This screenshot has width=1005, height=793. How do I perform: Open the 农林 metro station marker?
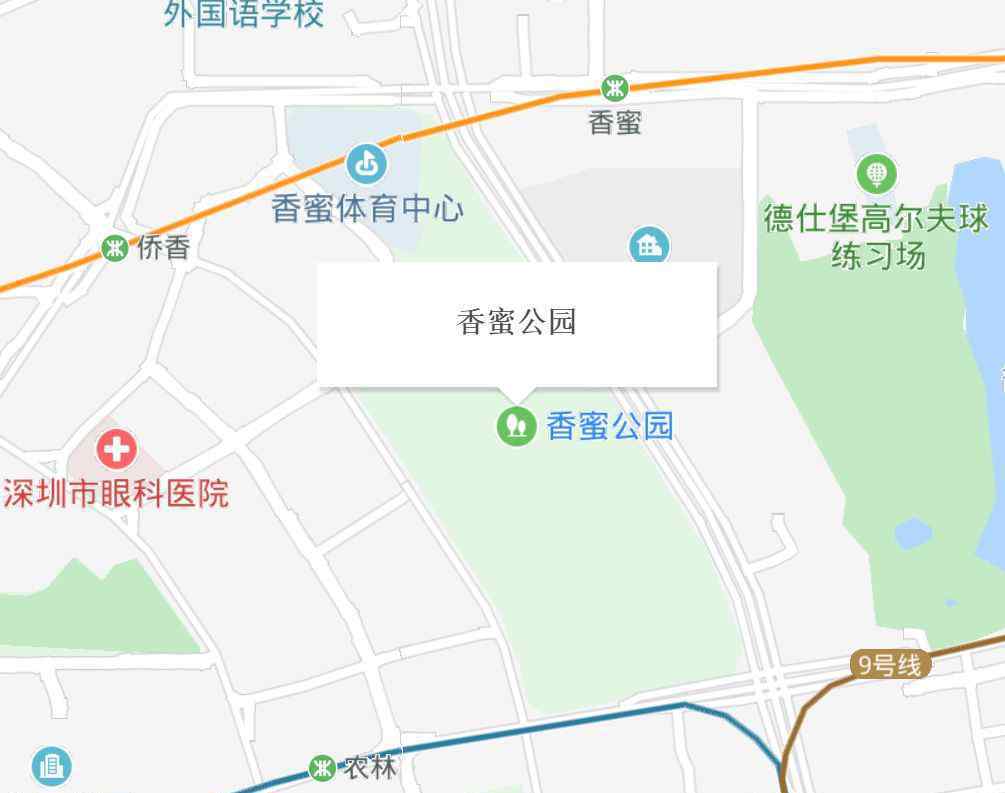[x=322, y=768]
